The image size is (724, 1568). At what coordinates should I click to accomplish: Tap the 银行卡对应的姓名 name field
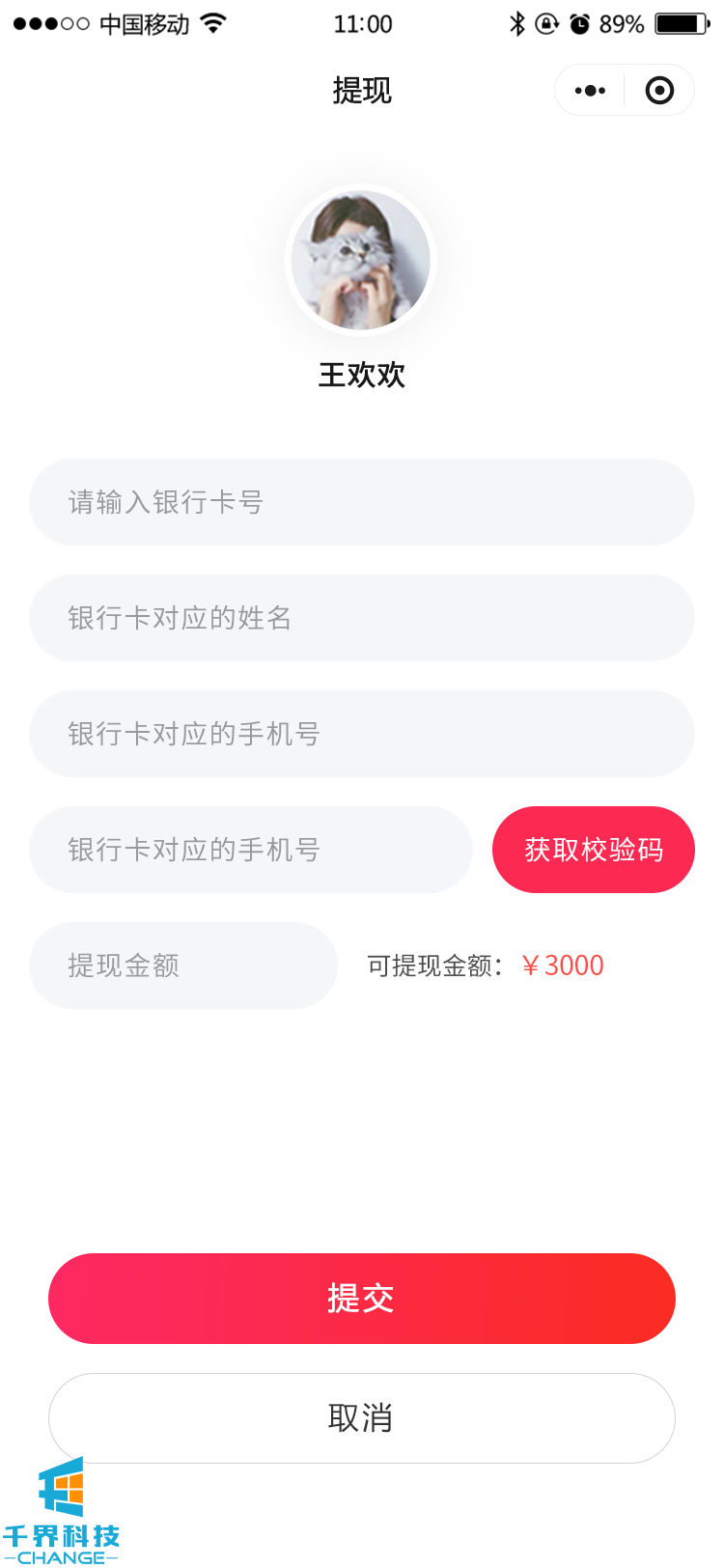[x=361, y=618]
